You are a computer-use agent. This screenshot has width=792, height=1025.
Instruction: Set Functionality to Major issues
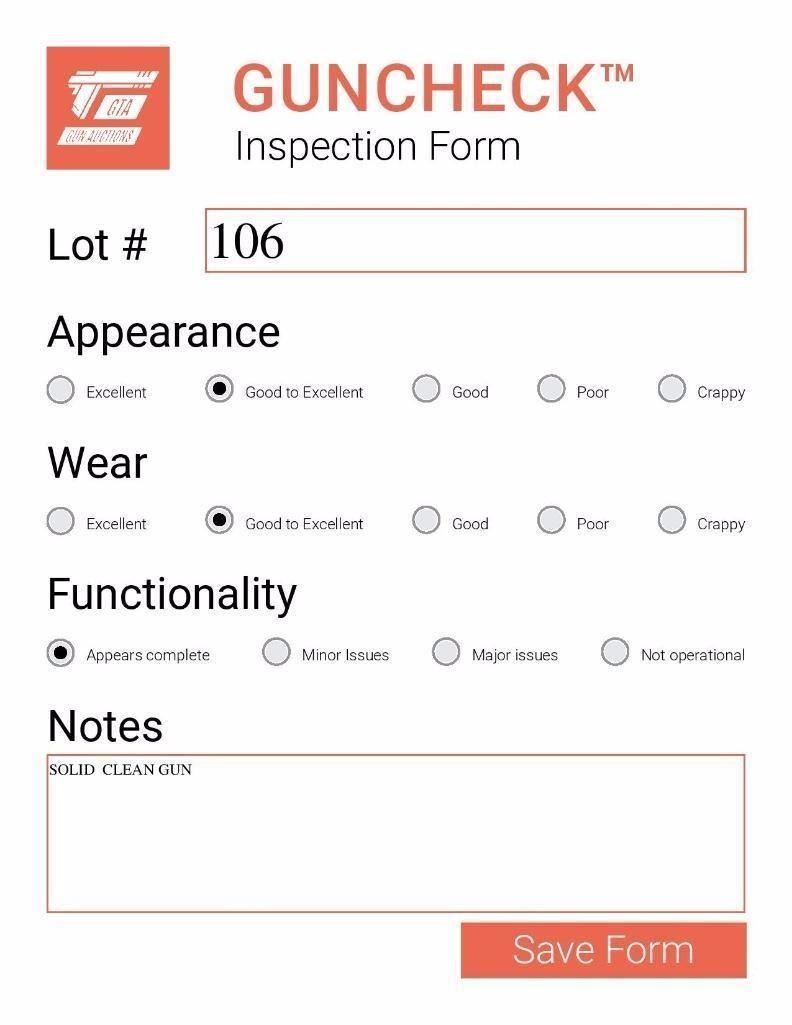pyautogui.click(x=446, y=653)
